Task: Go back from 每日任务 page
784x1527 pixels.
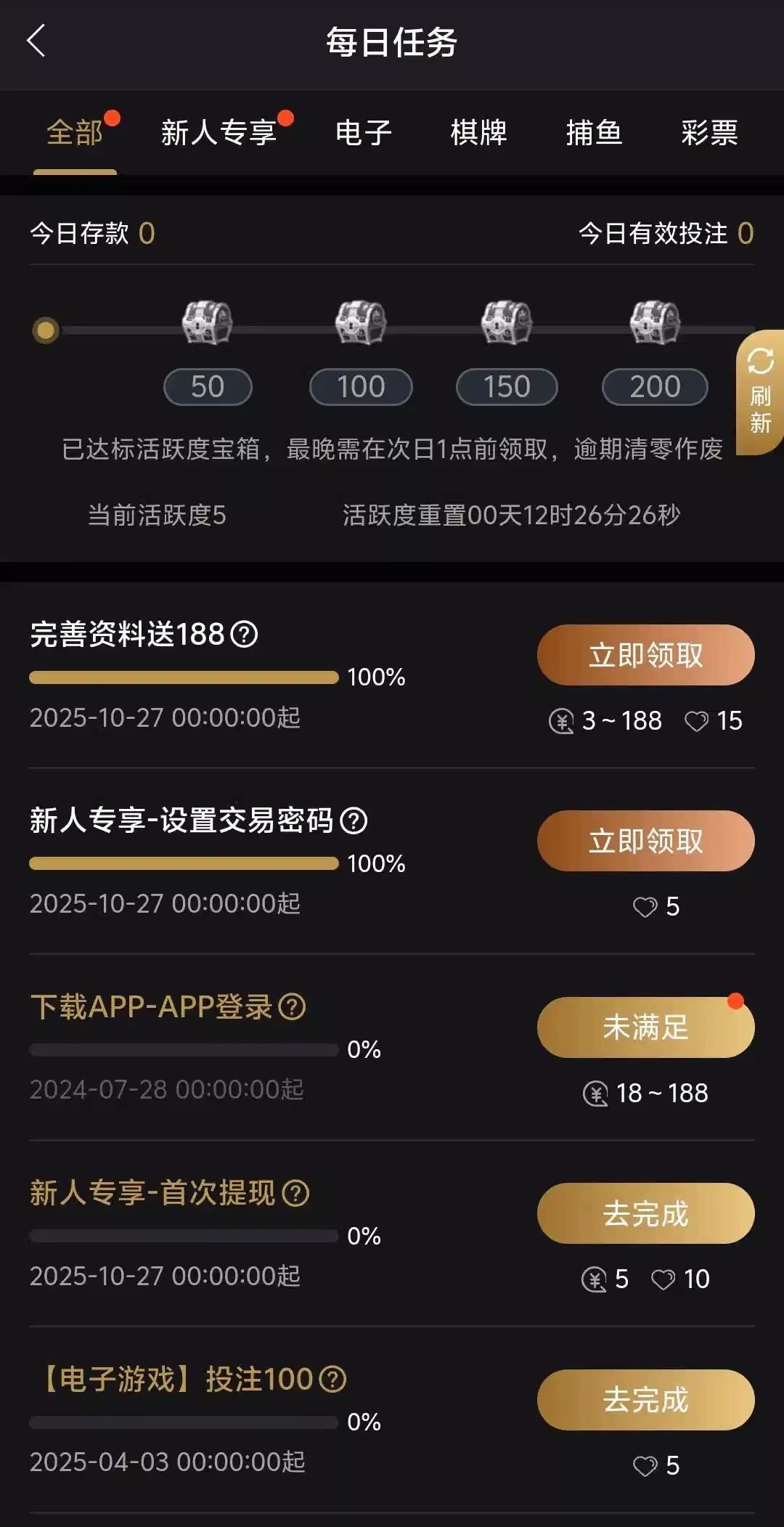Action: coord(36,41)
